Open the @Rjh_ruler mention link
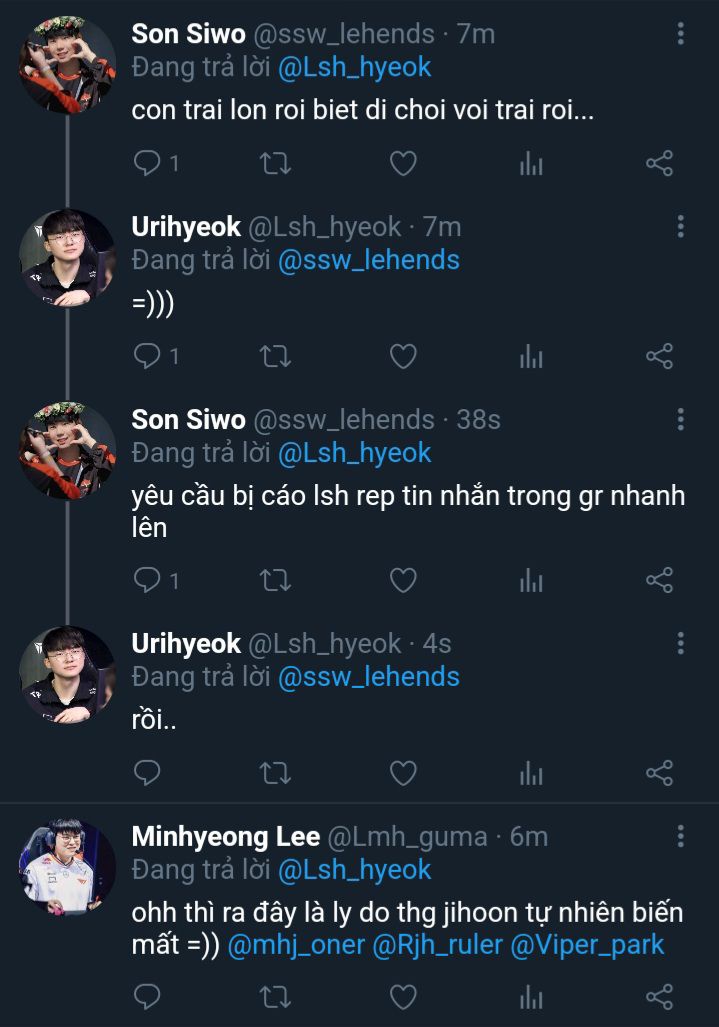The height and width of the screenshot is (1027, 719). [438, 944]
